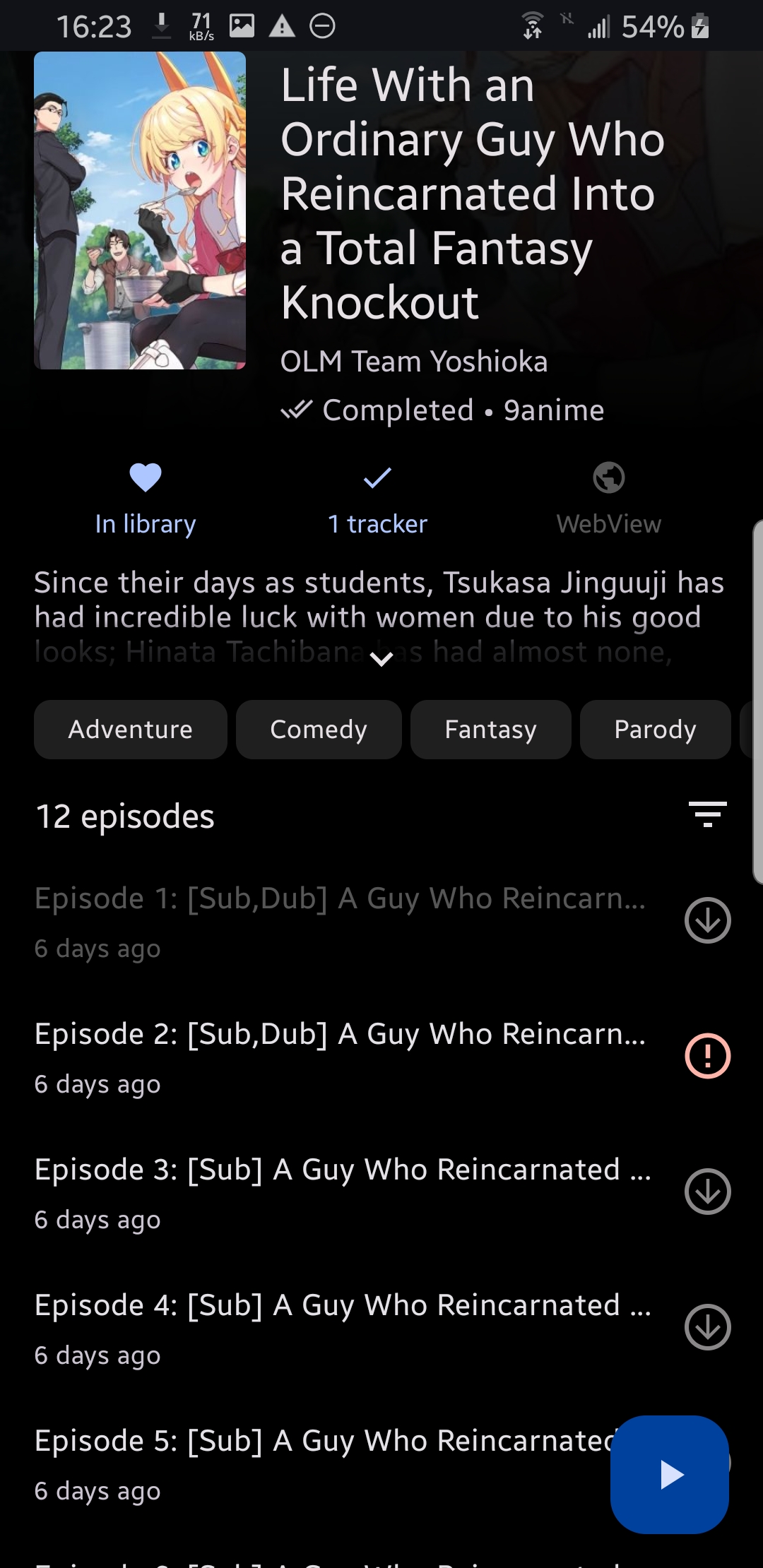The height and width of the screenshot is (1568, 763).
Task: Open Episode 2 from the list
Action: point(339,1056)
